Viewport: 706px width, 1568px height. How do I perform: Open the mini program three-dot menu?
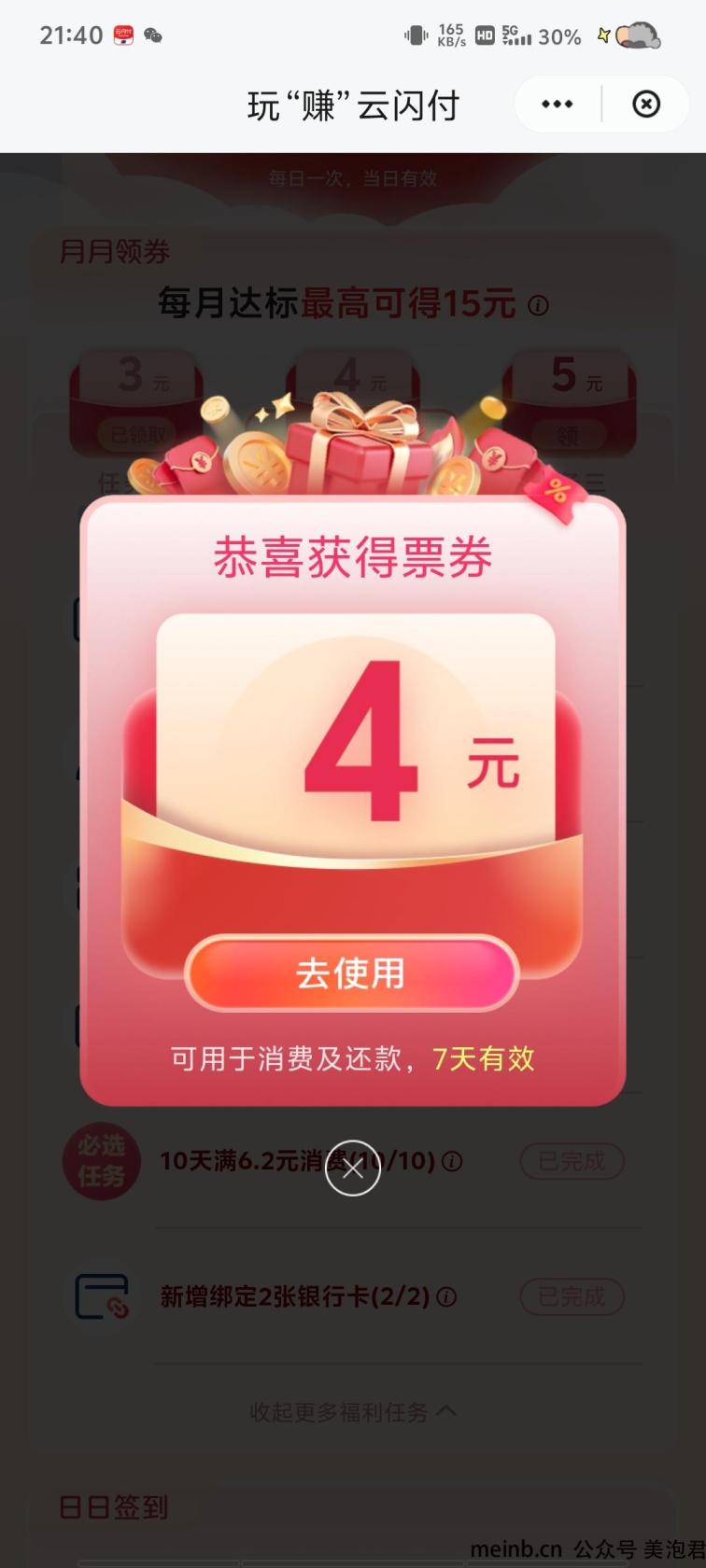(x=558, y=105)
